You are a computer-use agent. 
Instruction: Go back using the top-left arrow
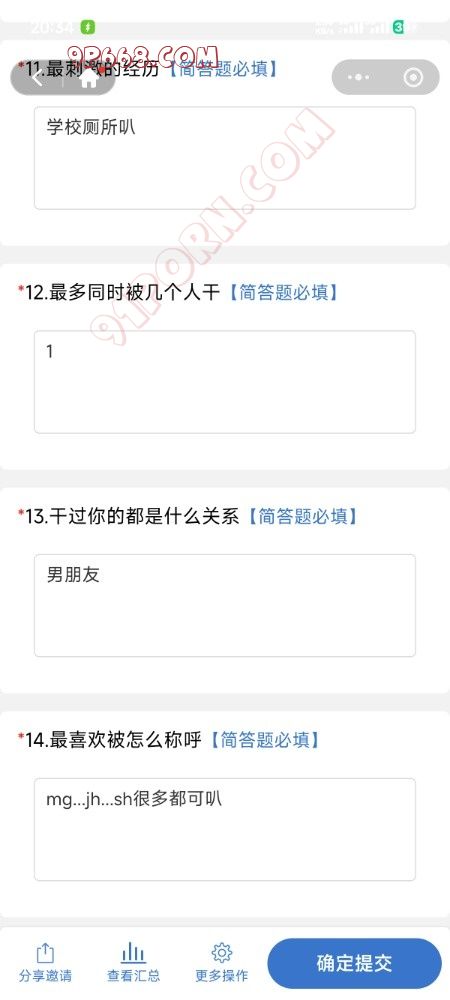(x=37, y=78)
